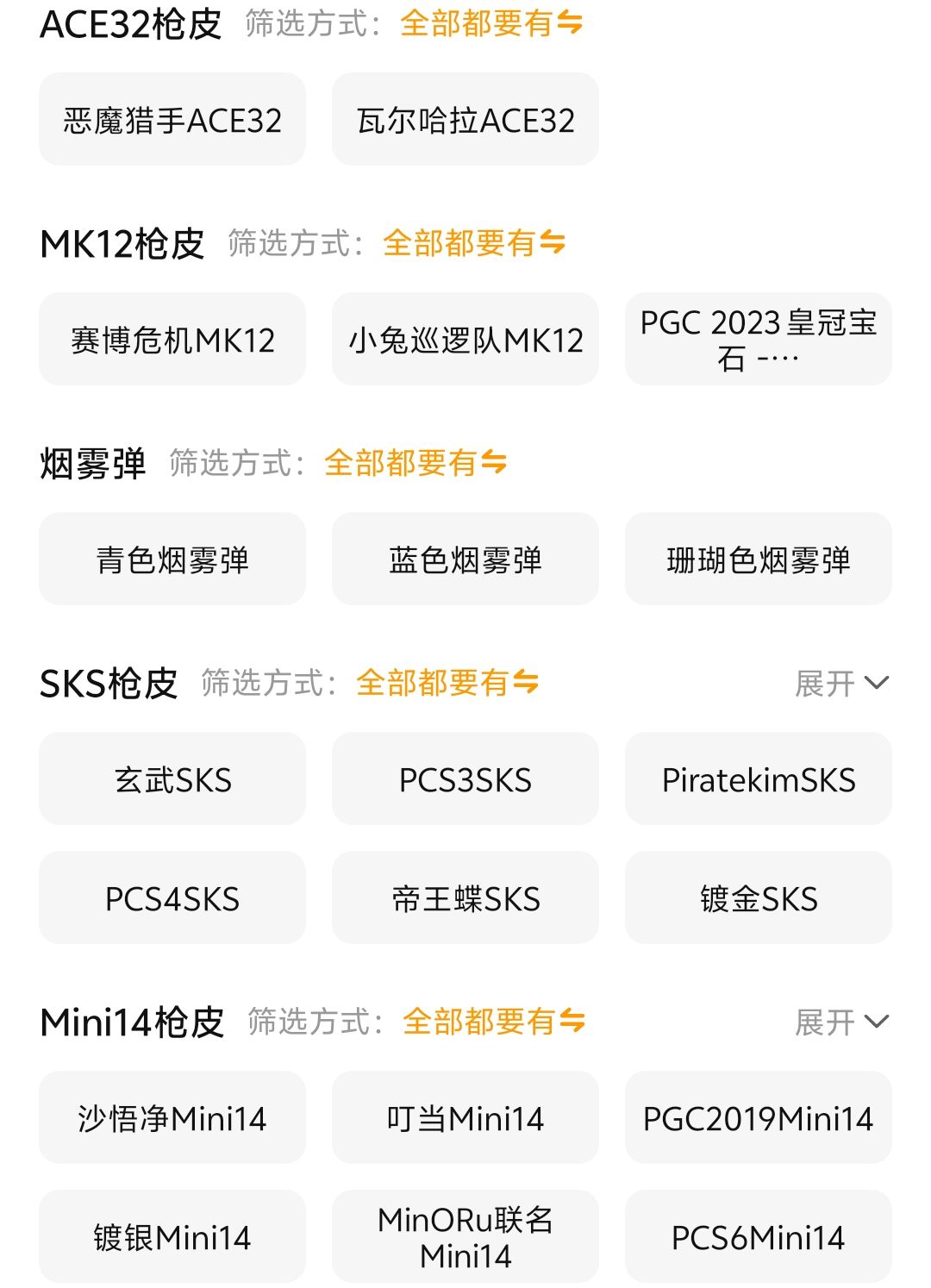The height and width of the screenshot is (1288, 931).
Task: Toggle ACE32枪皮 filter mode 全部都要有
Action: [491, 24]
